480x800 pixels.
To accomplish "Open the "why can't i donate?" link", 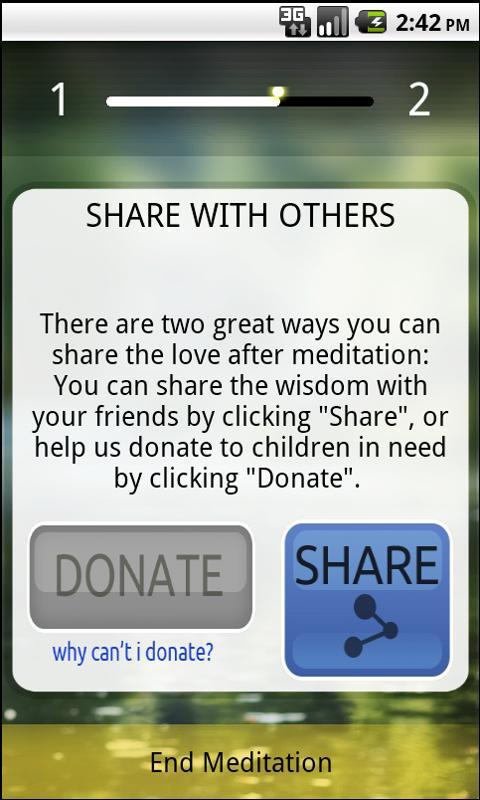I will click(133, 652).
